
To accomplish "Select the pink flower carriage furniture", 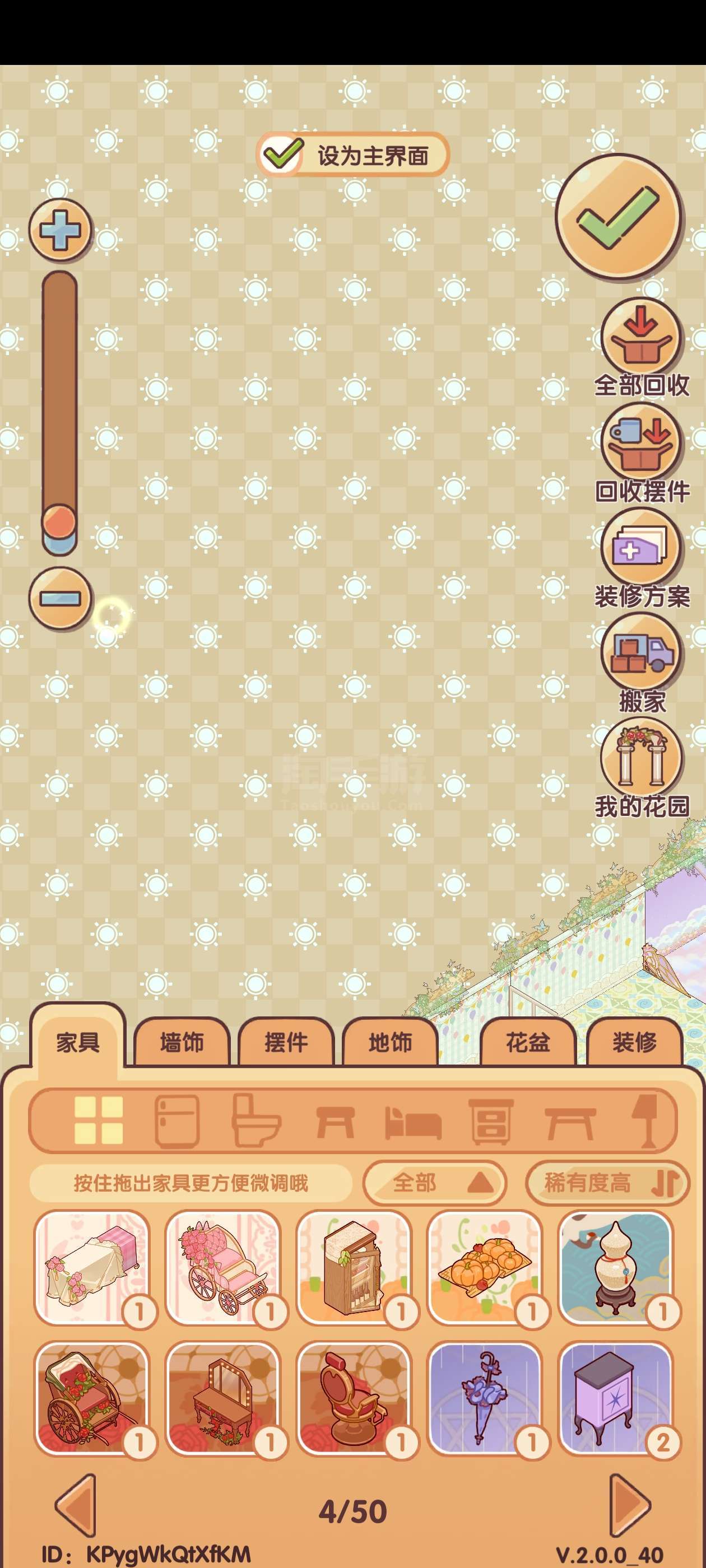I will click(x=223, y=1267).
